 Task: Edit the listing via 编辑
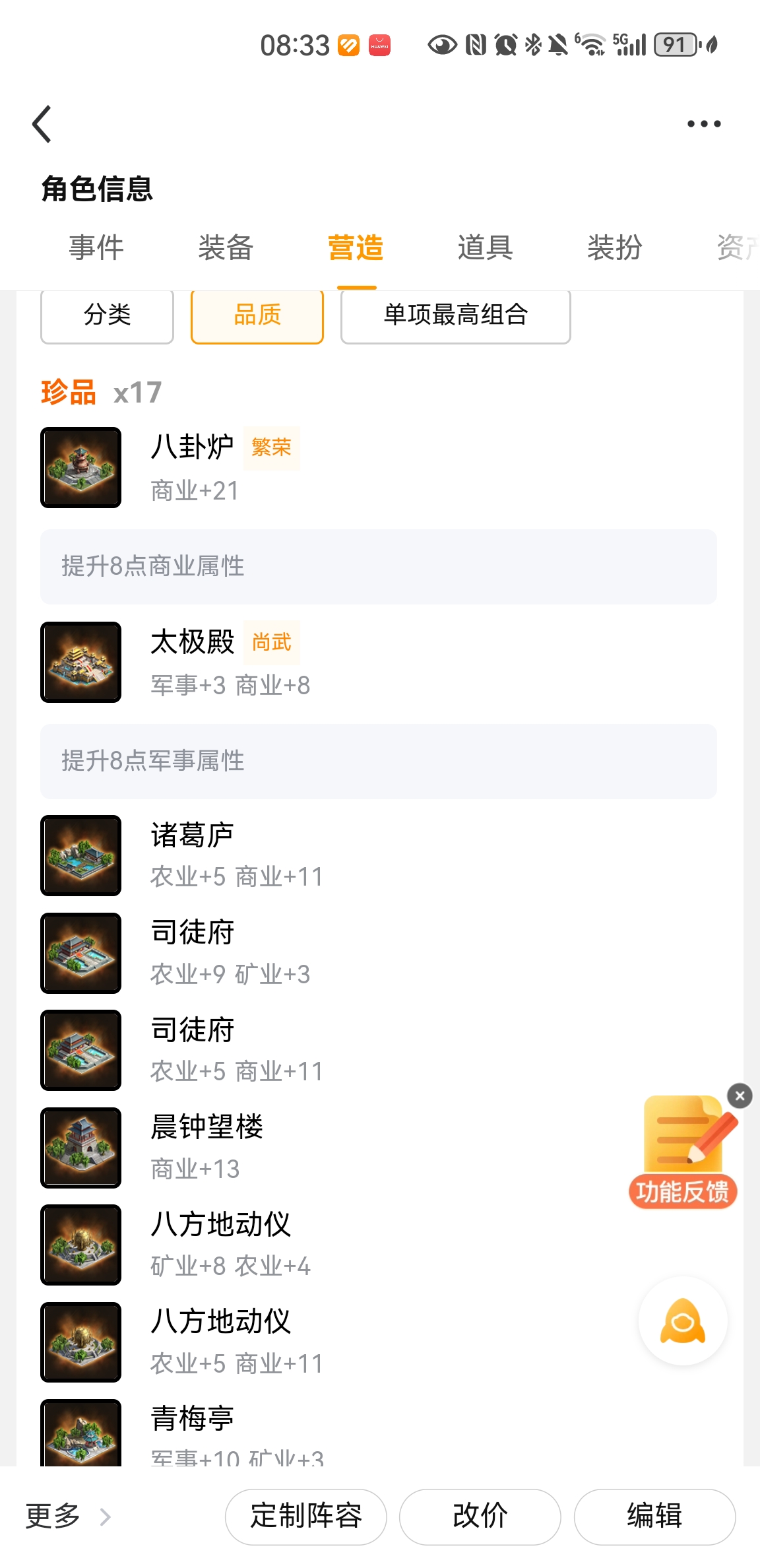654,1517
